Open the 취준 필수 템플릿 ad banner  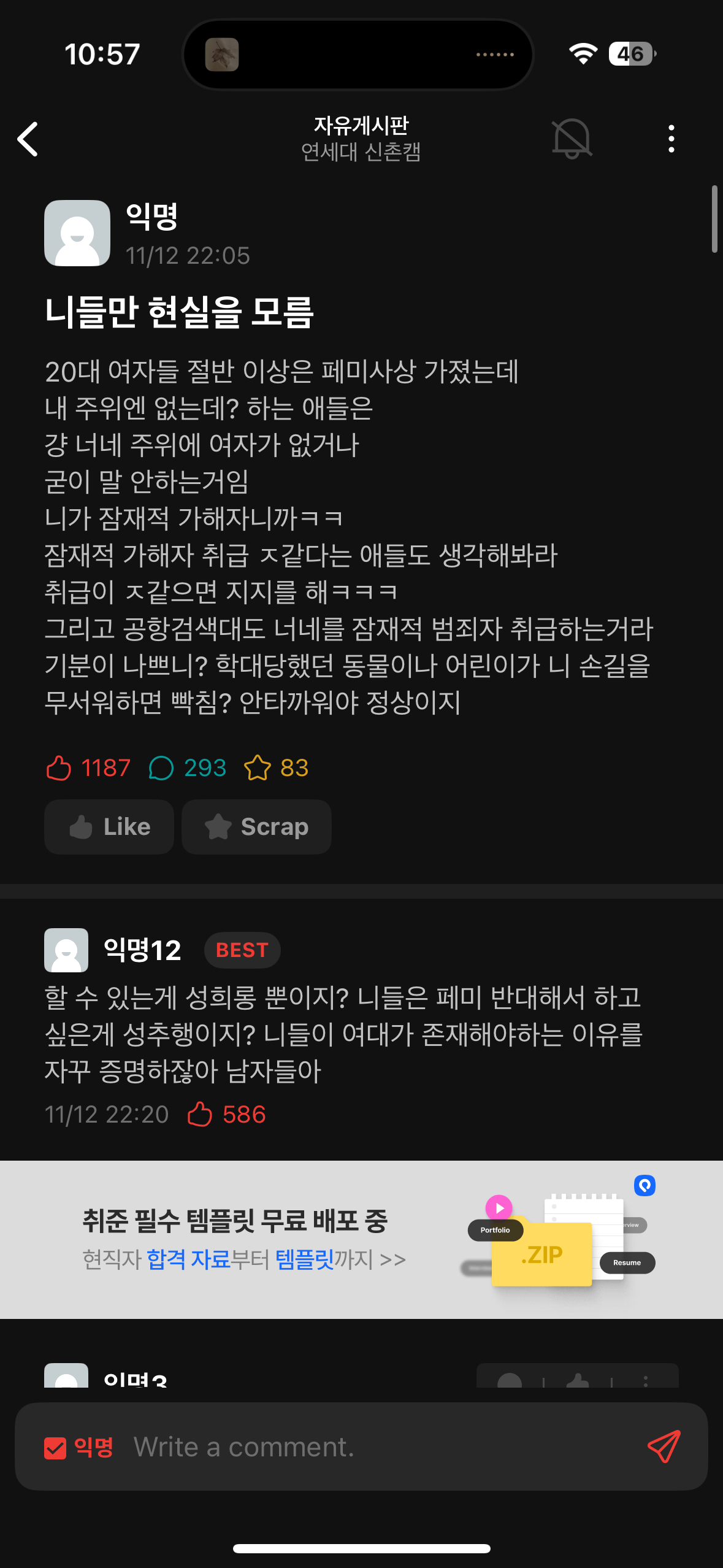[x=361, y=1239]
